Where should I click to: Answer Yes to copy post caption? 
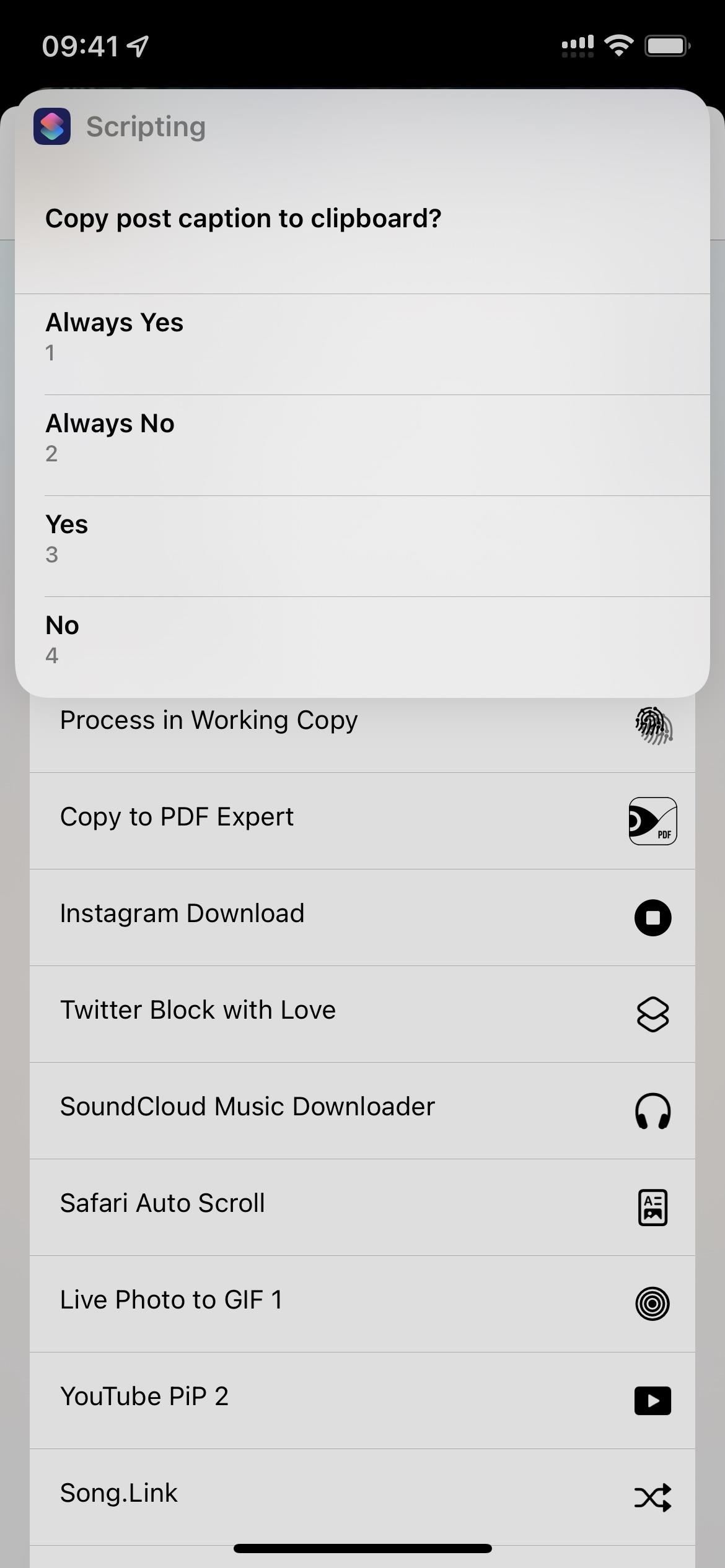click(x=362, y=539)
